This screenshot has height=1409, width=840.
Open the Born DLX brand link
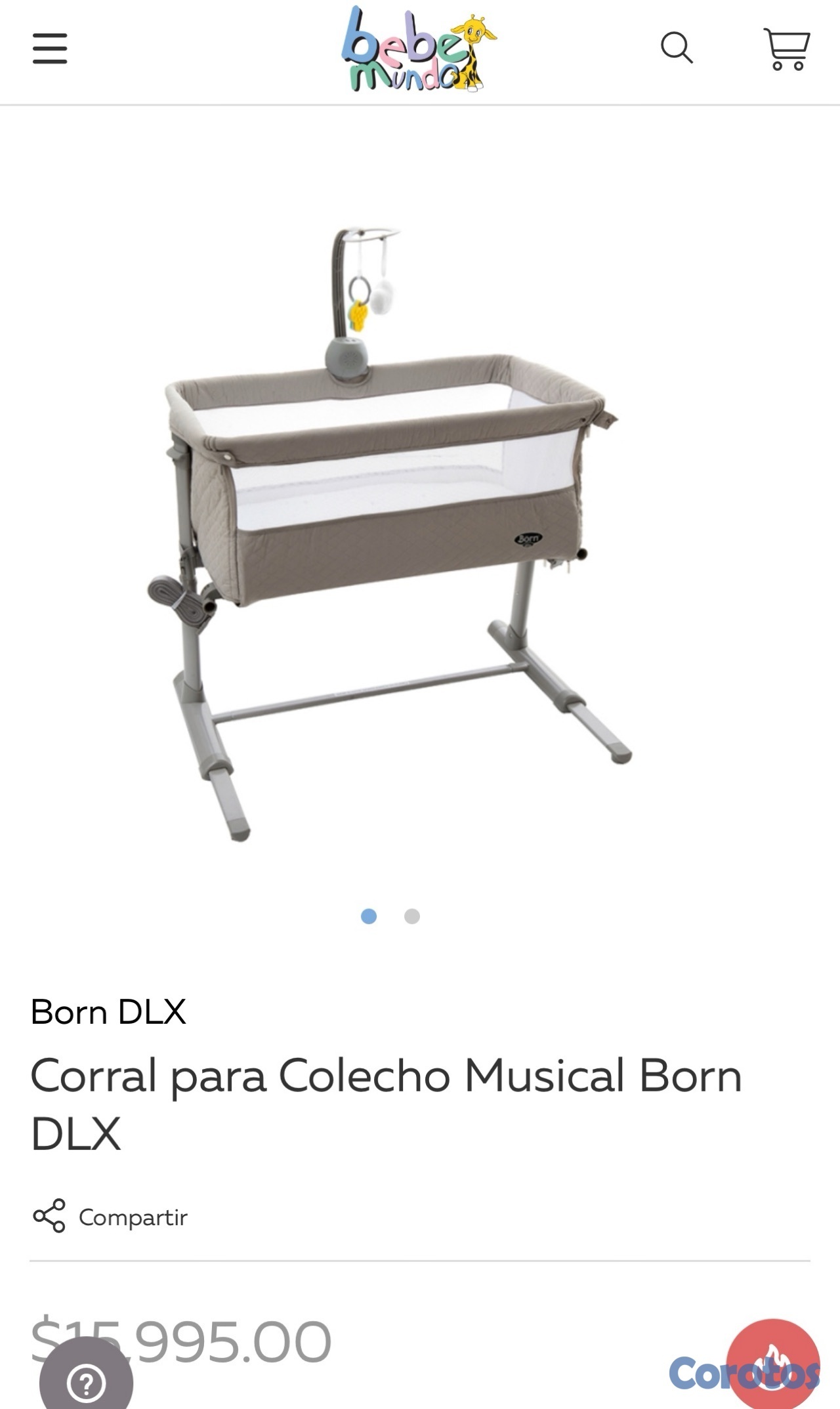(109, 1011)
